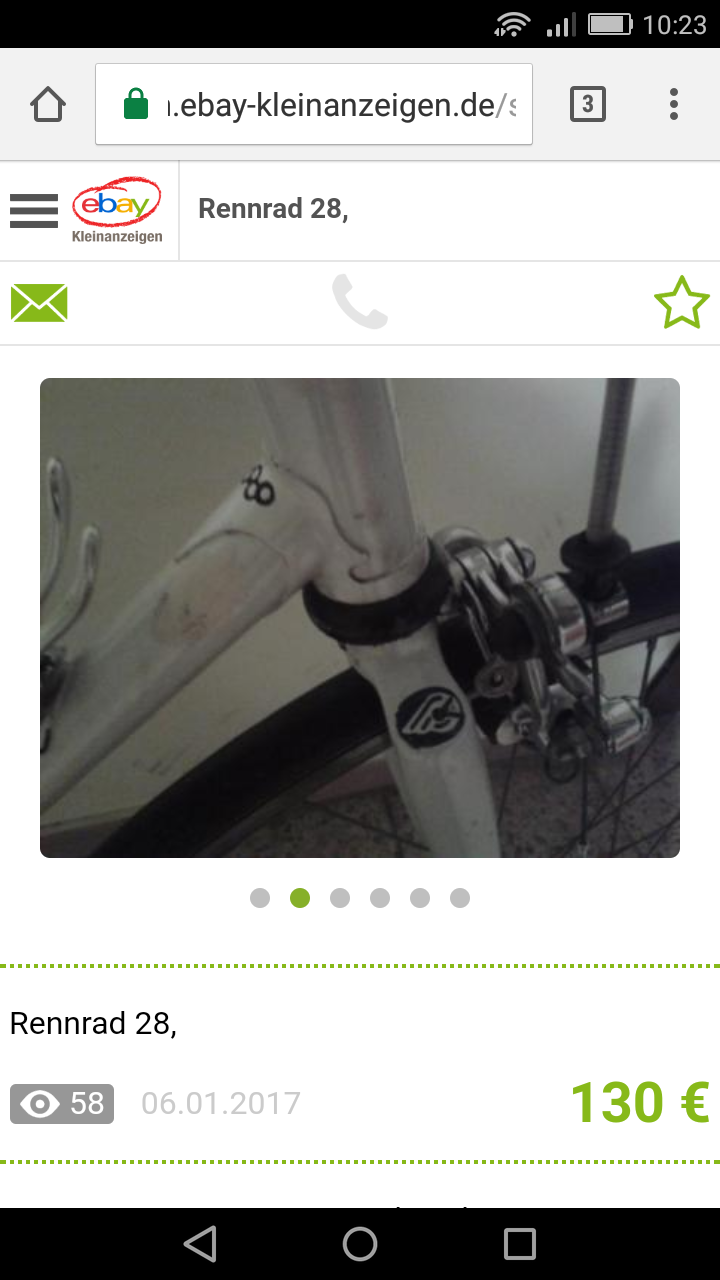Jump to the first image dot

click(260, 898)
